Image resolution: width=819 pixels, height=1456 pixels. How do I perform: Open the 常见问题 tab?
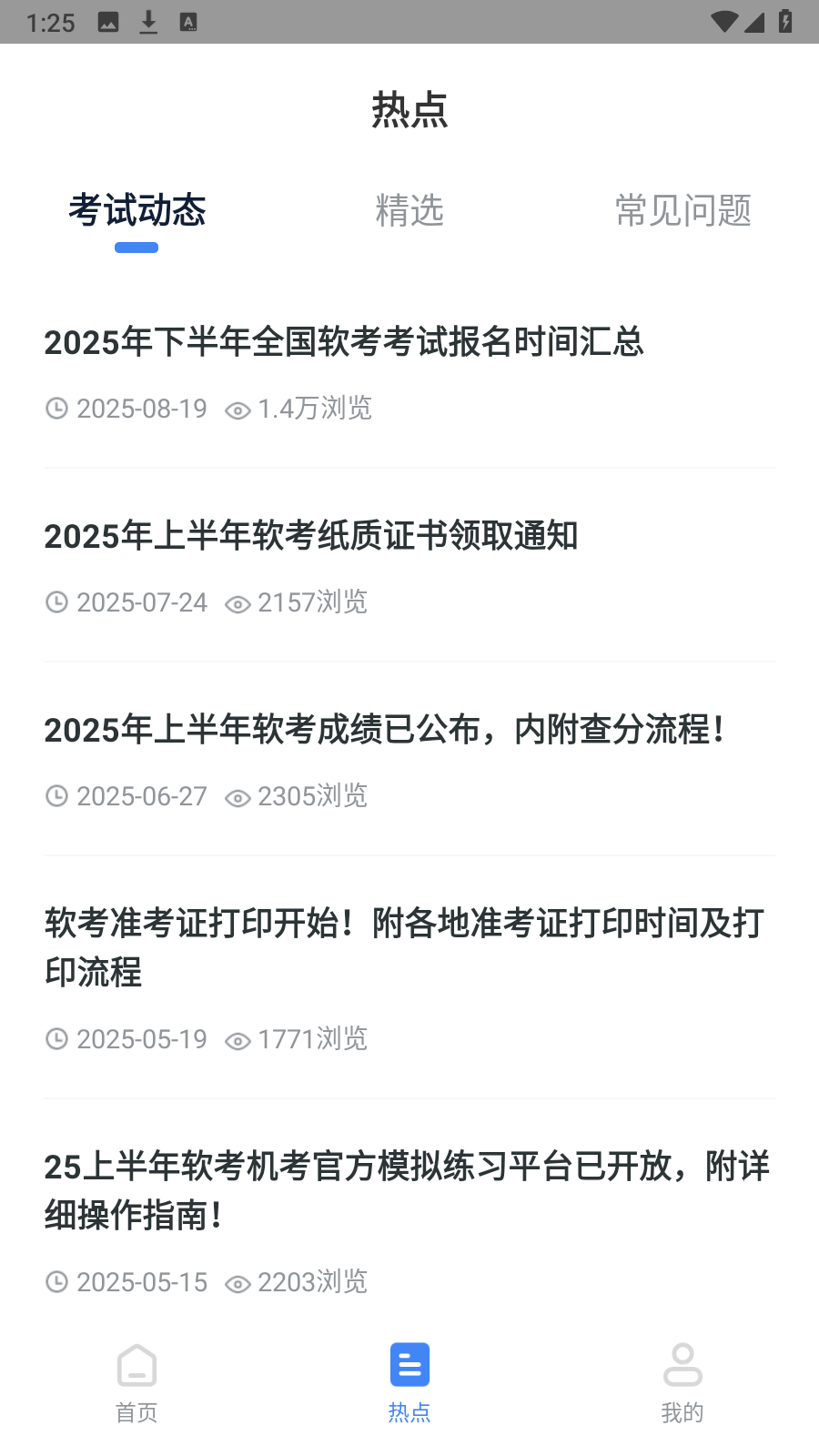(682, 211)
